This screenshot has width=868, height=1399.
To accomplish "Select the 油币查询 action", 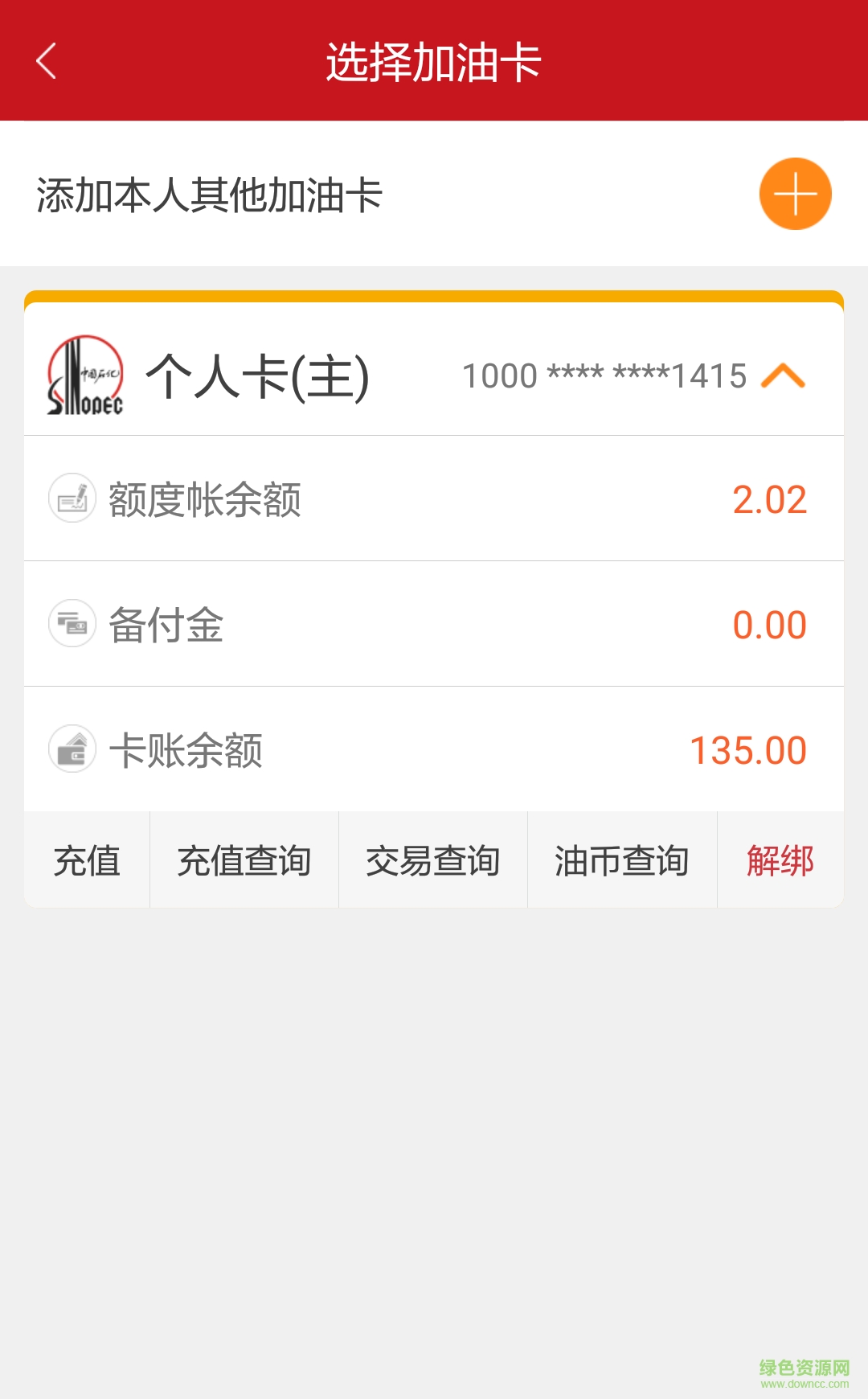I will tap(623, 860).
